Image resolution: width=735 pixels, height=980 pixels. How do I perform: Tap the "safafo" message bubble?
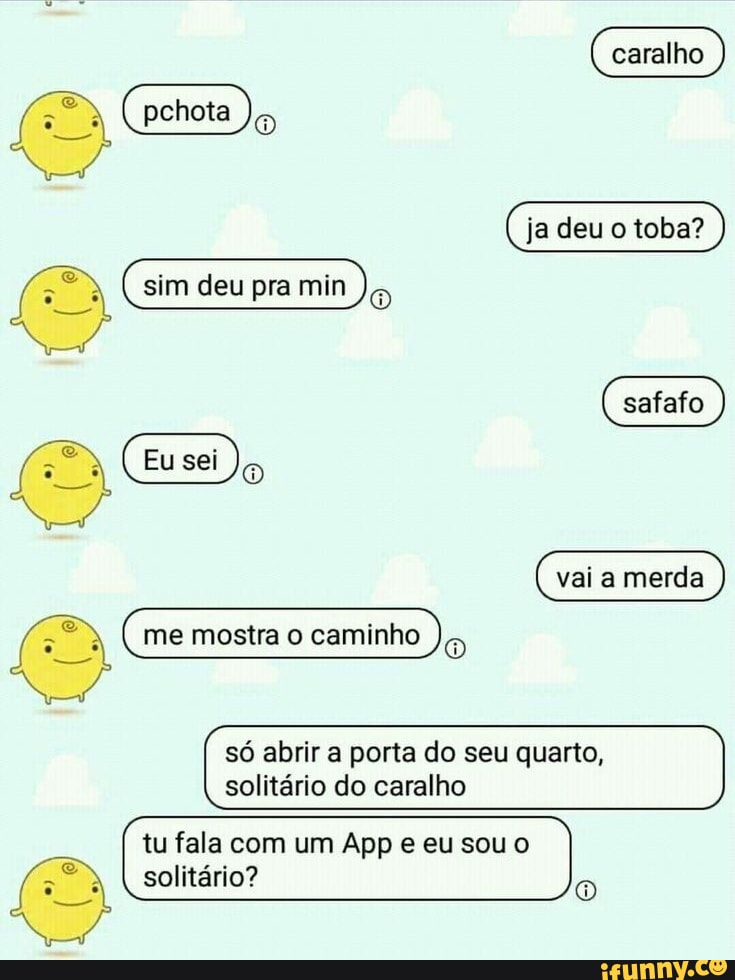click(x=662, y=403)
